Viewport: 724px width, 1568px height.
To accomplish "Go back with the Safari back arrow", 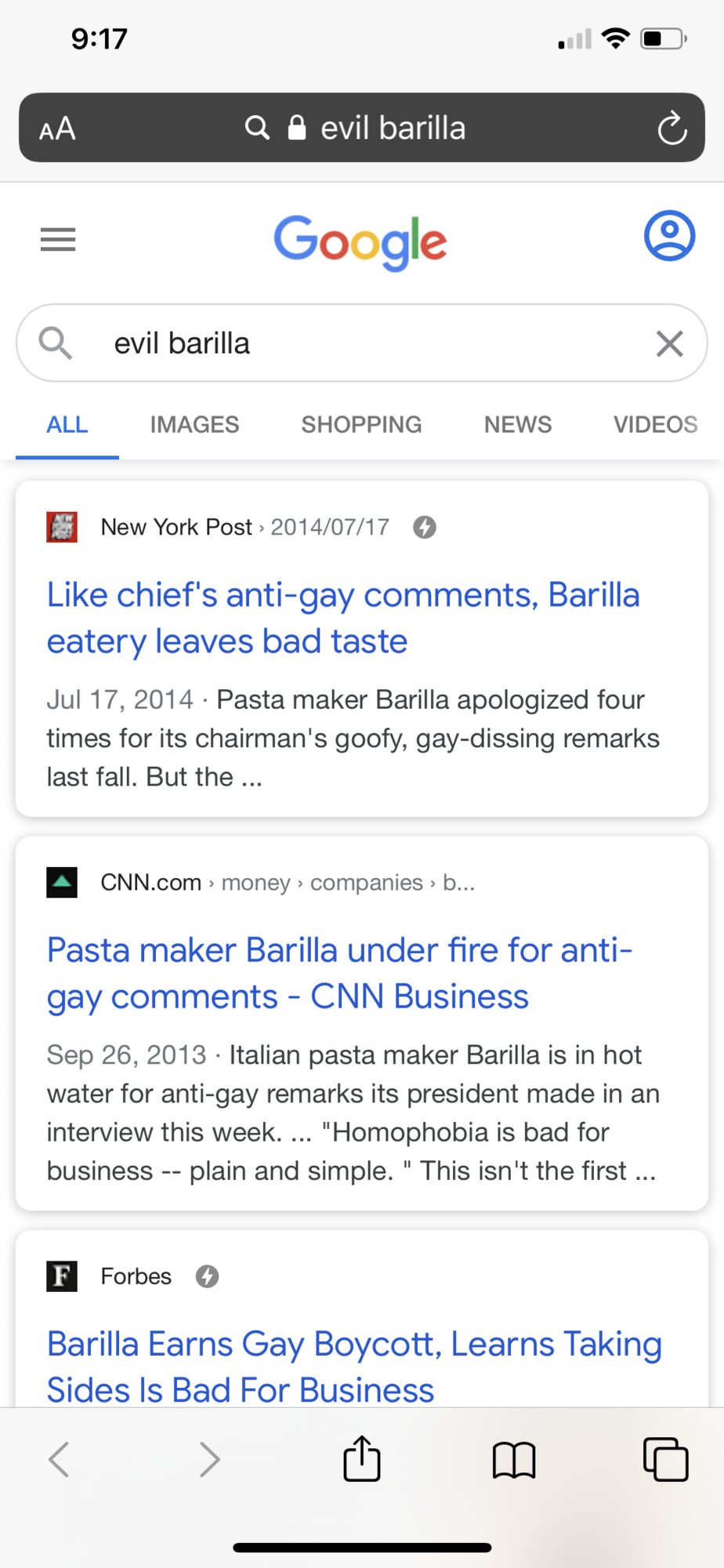I will pos(59,1459).
